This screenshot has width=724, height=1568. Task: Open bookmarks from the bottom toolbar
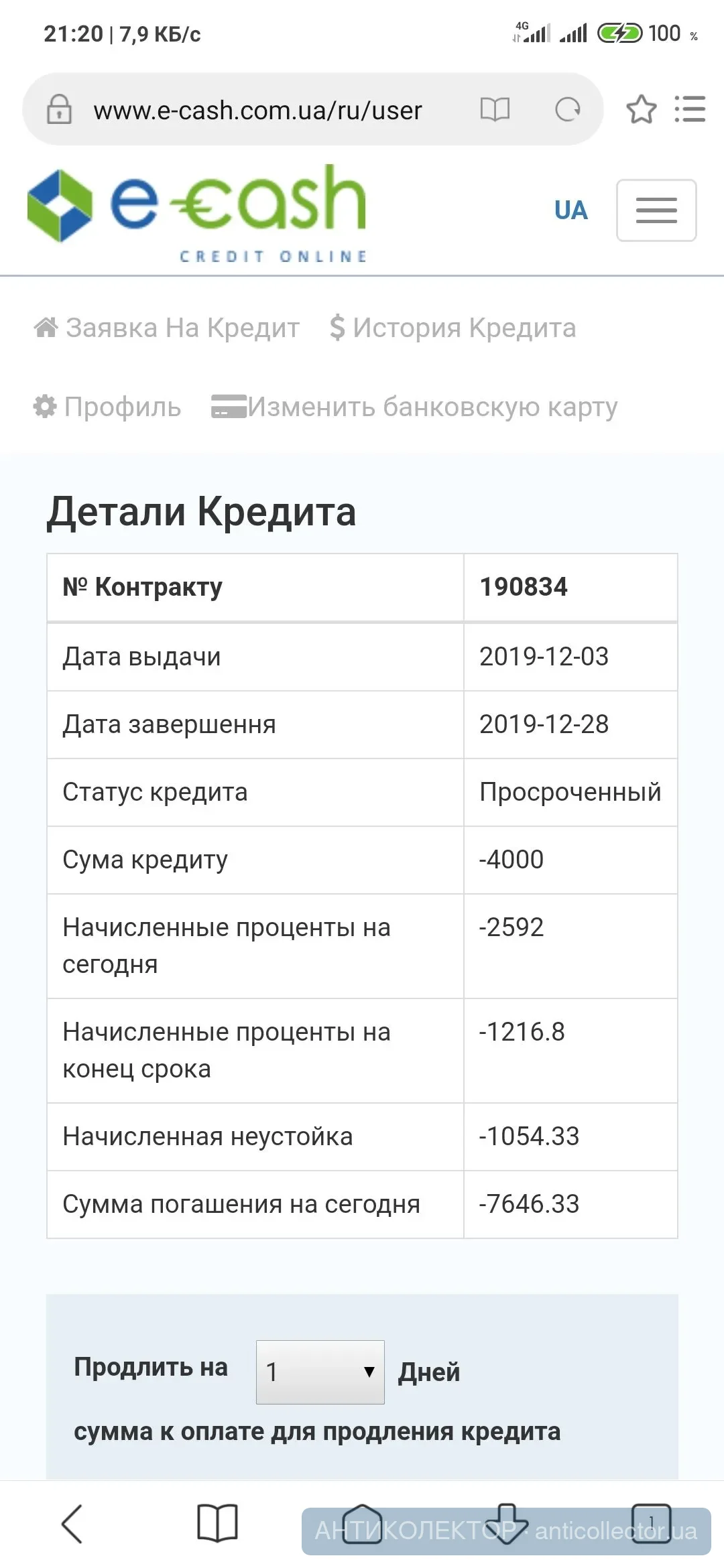pos(217,1523)
